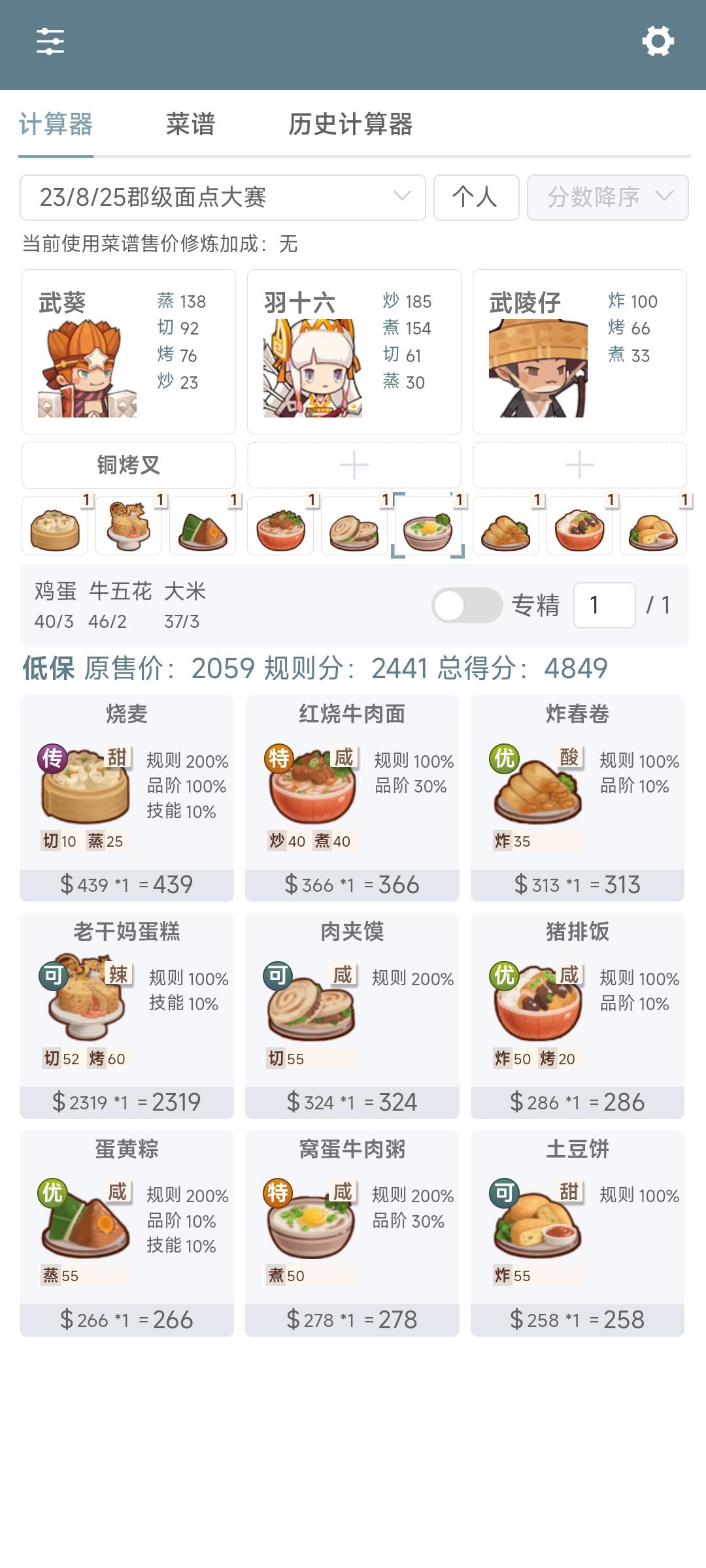Screen dimensions: 706x1568
Task: Open the settings gear
Action: click(x=658, y=42)
